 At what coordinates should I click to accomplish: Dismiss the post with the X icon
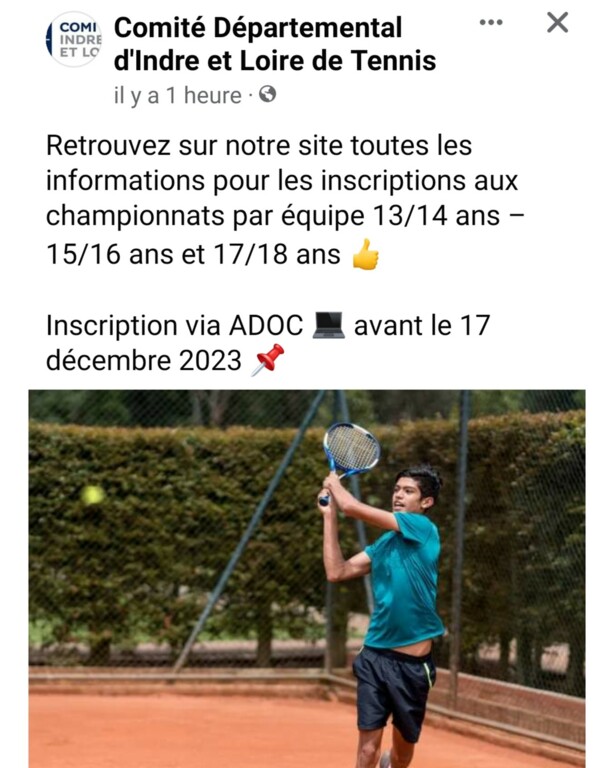click(558, 23)
